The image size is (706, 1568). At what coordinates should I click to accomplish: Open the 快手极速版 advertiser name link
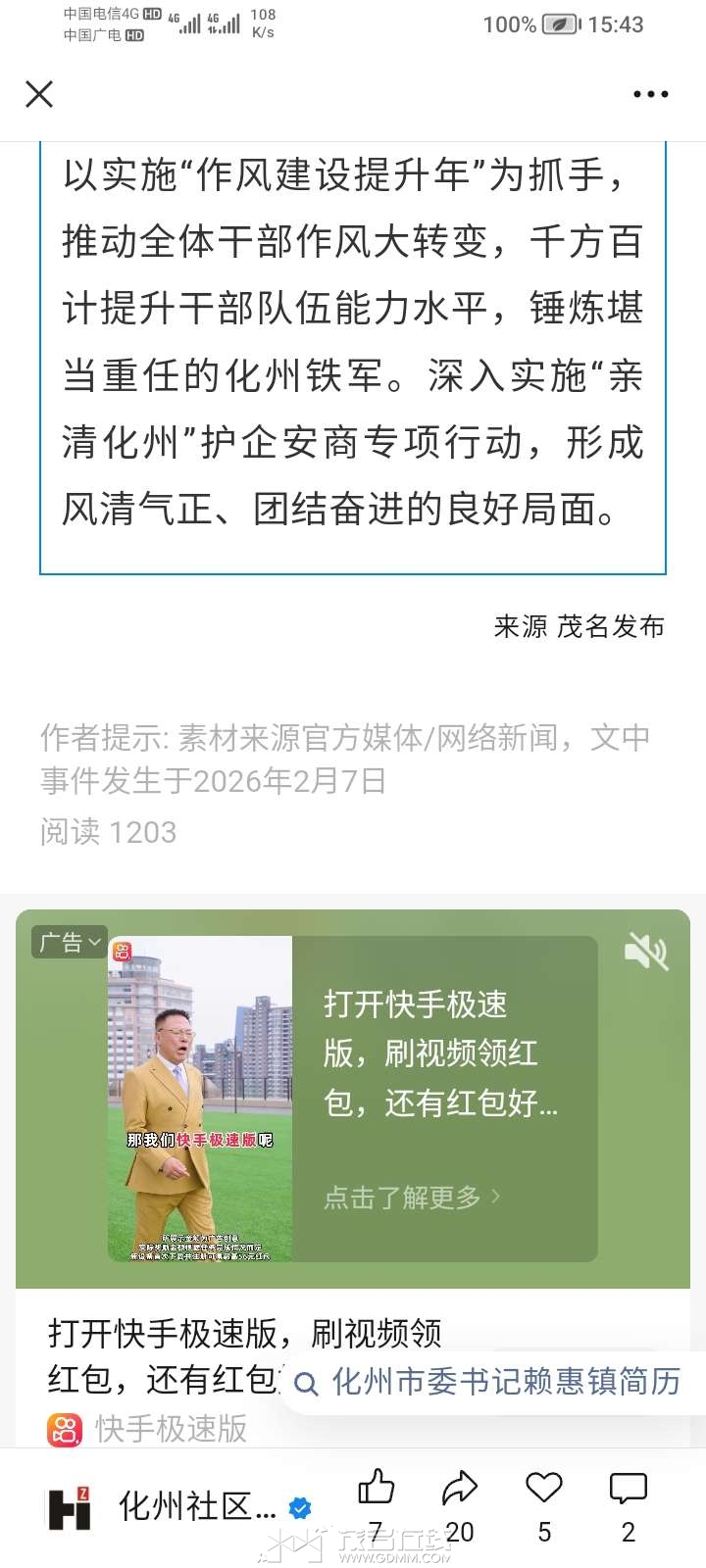click(x=169, y=1429)
